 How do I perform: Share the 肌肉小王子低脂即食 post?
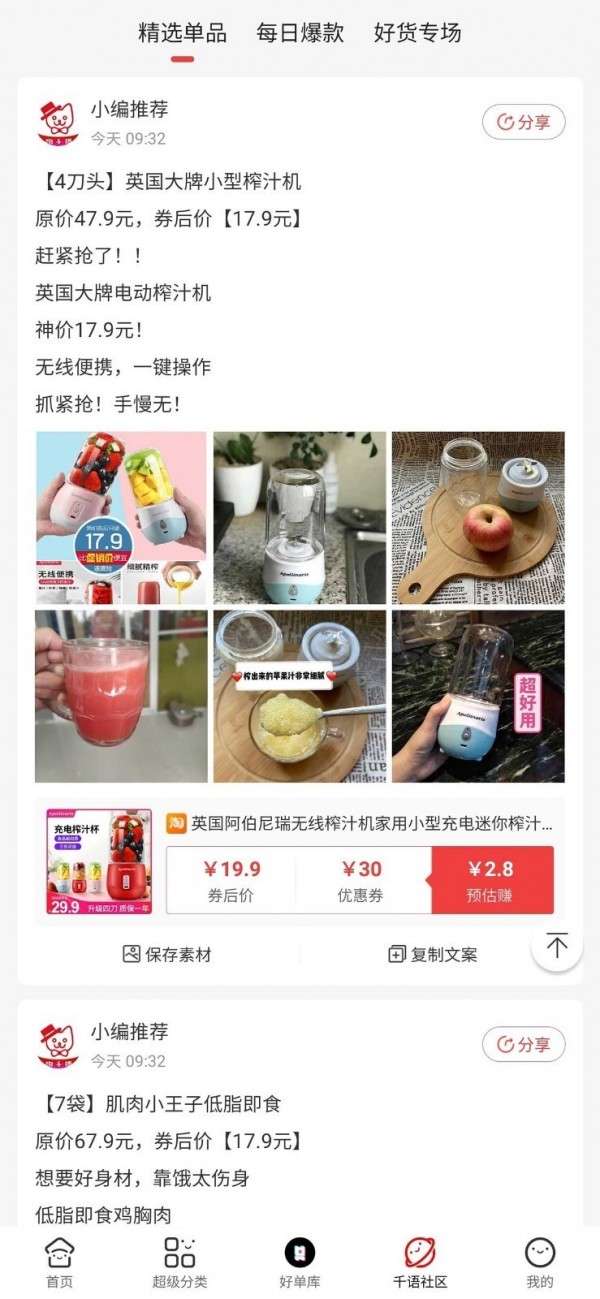click(523, 1045)
